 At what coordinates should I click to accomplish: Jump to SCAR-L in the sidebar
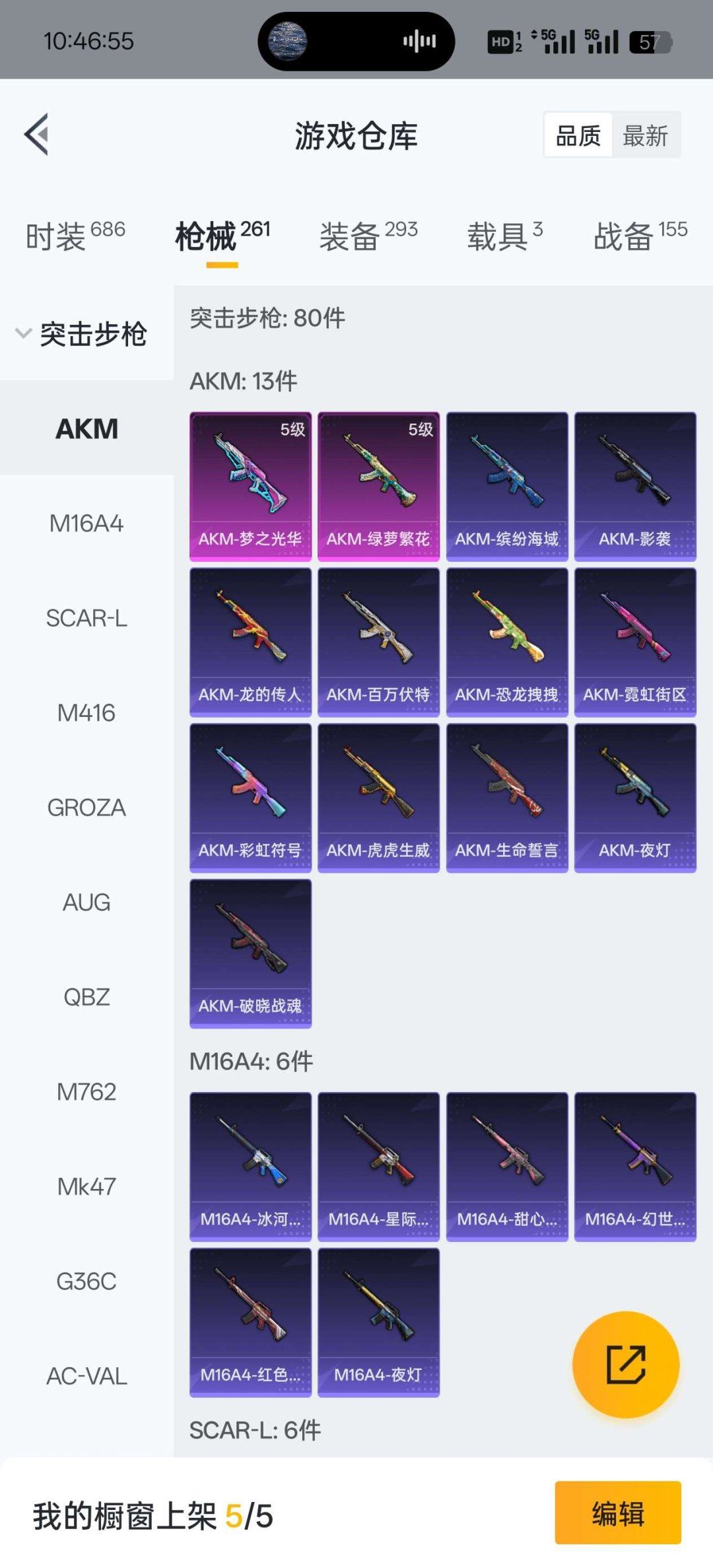(x=86, y=619)
